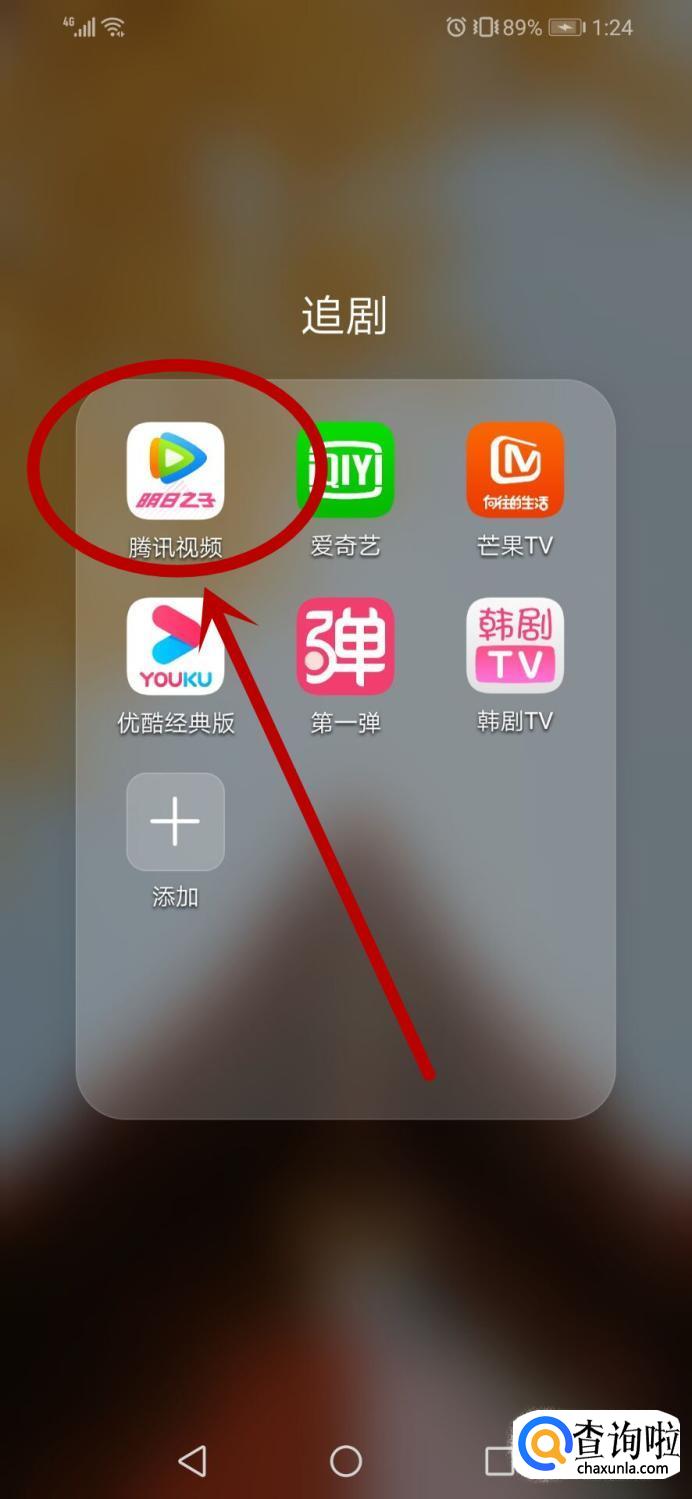
Task: Tap 添加 to add apps to folder
Action: (x=175, y=822)
